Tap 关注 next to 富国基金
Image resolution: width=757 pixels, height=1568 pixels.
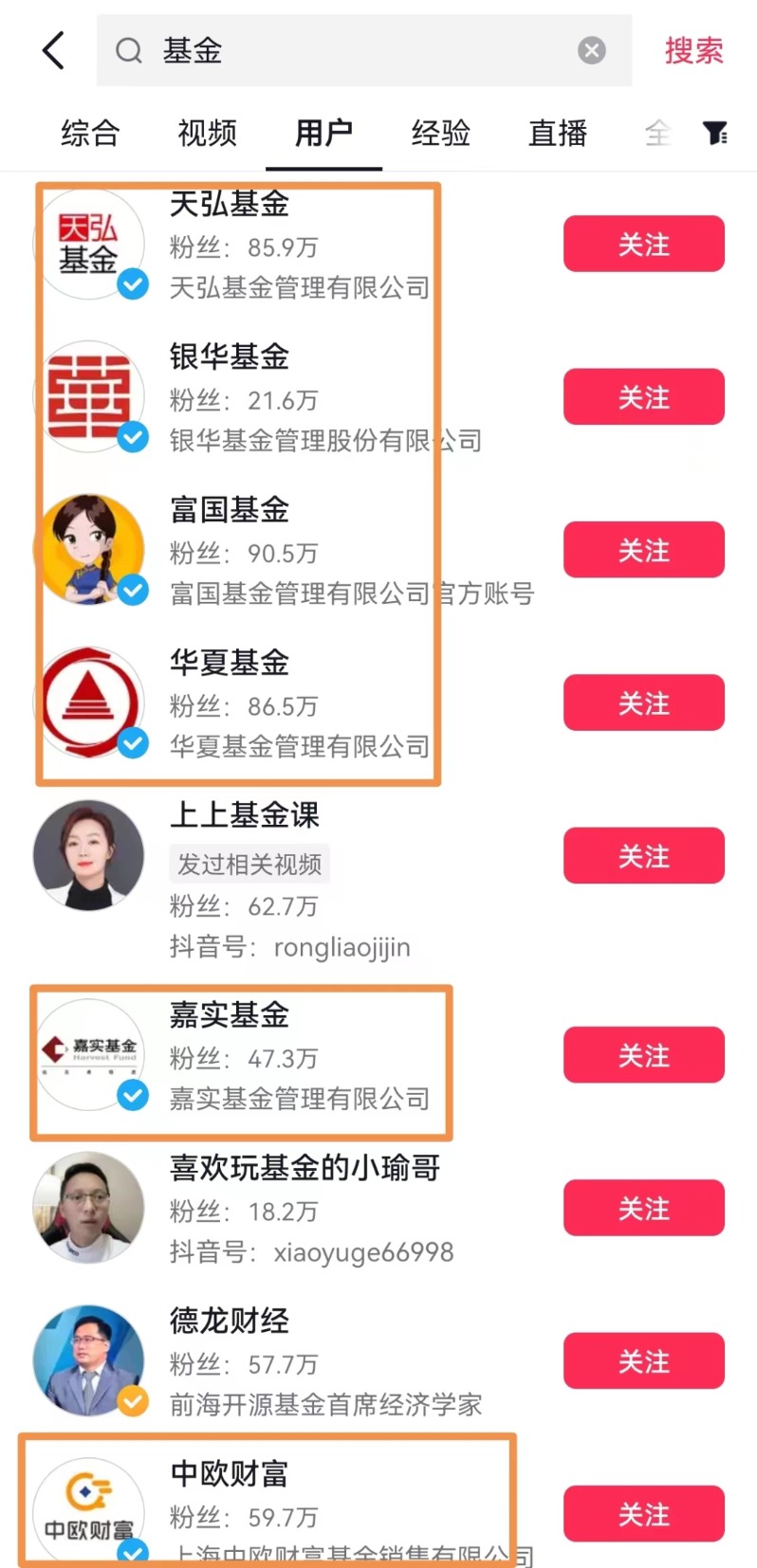(643, 550)
